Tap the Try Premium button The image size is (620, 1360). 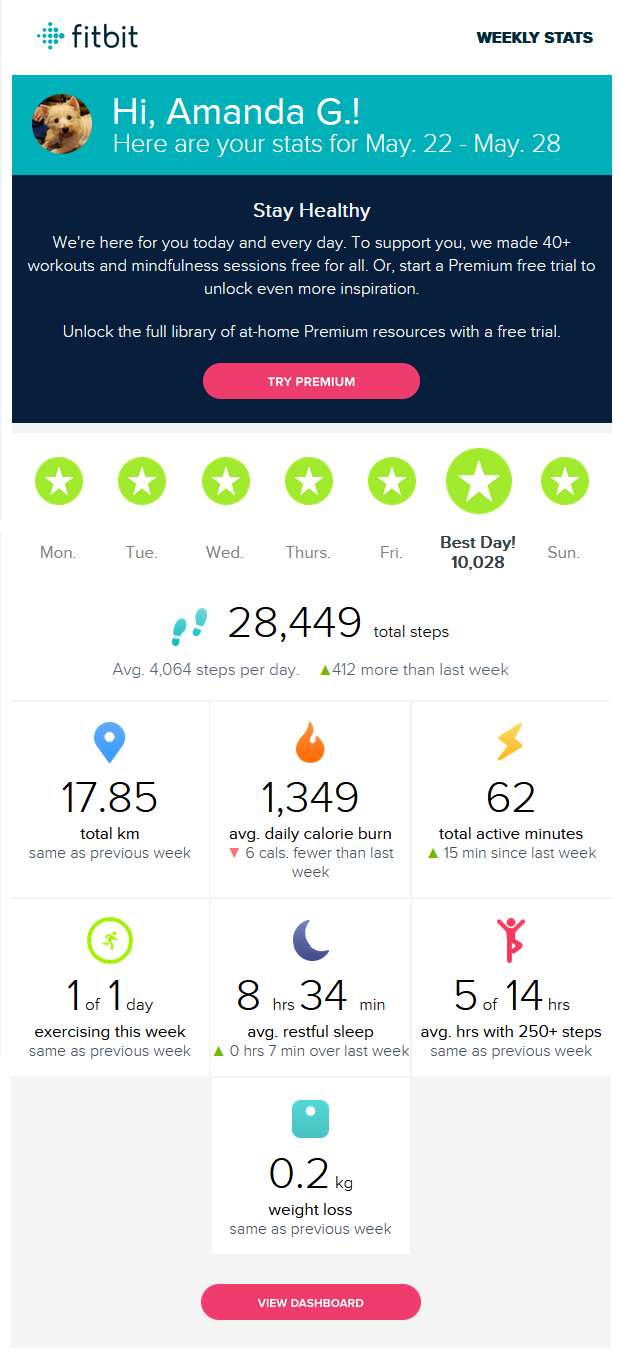(x=311, y=381)
